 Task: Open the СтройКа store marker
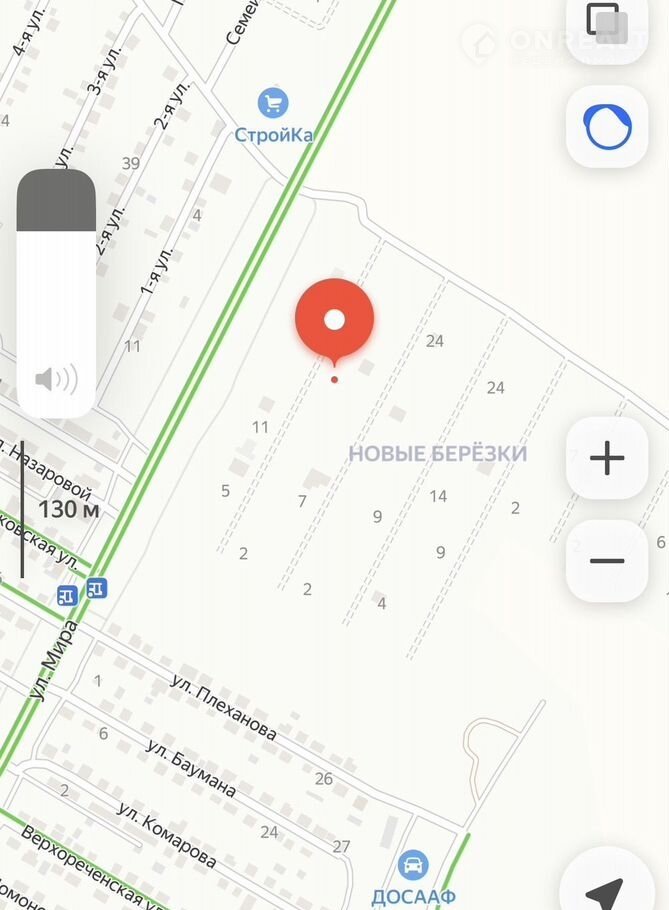point(272,102)
